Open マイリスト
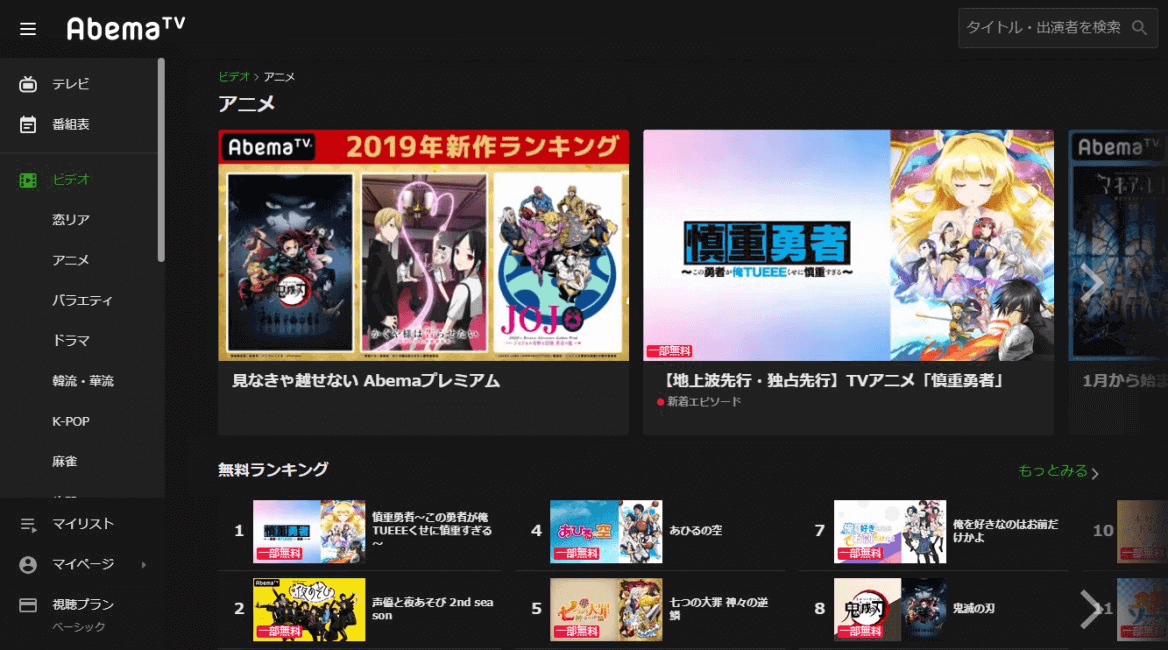This screenshot has width=1168, height=650. coord(82,524)
